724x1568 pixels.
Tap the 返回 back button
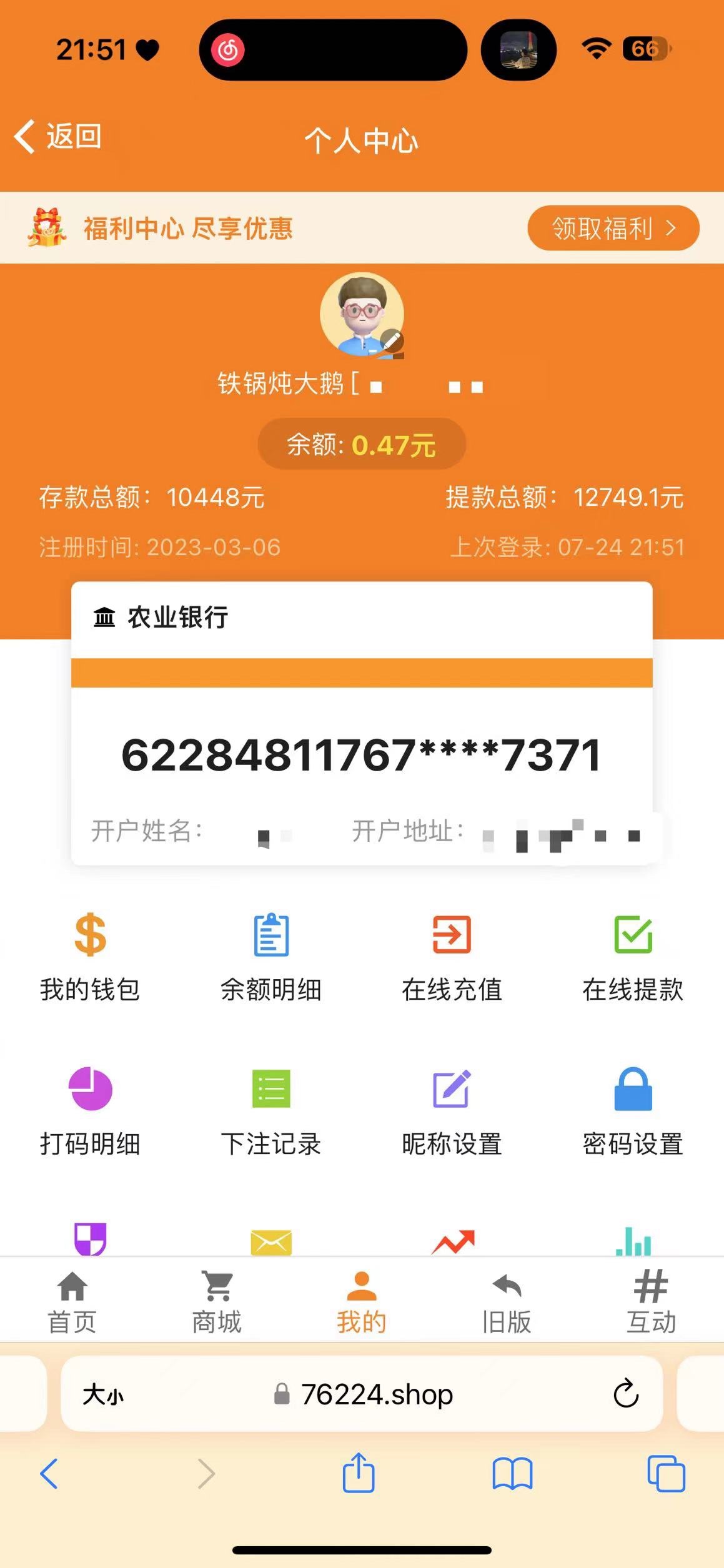point(57,137)
